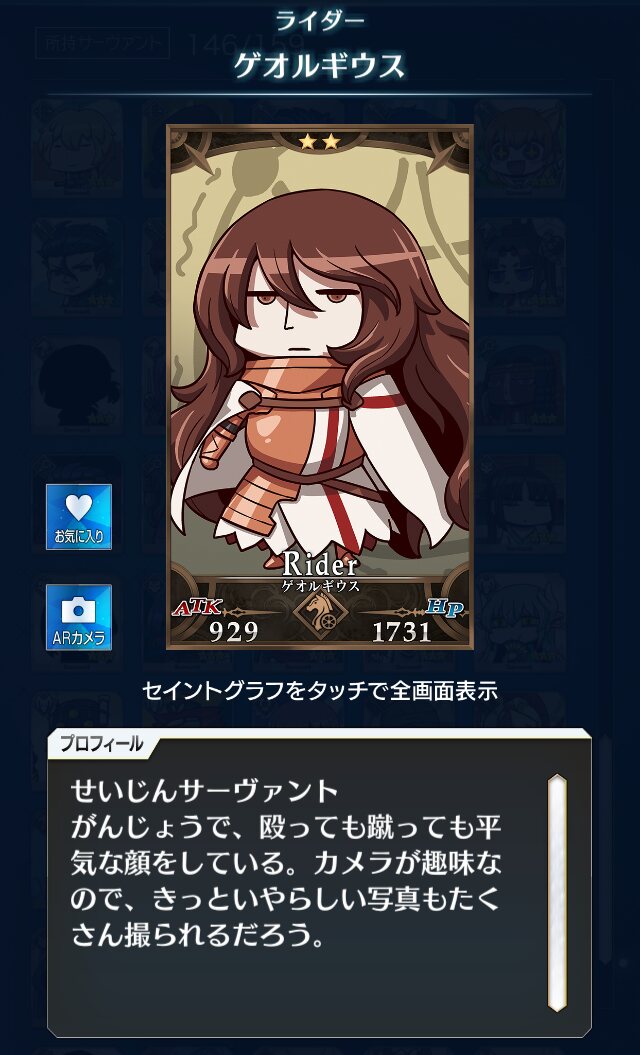Add Georgios to favorites (お気に入り)
The image size is (640, 1055).
78,516
